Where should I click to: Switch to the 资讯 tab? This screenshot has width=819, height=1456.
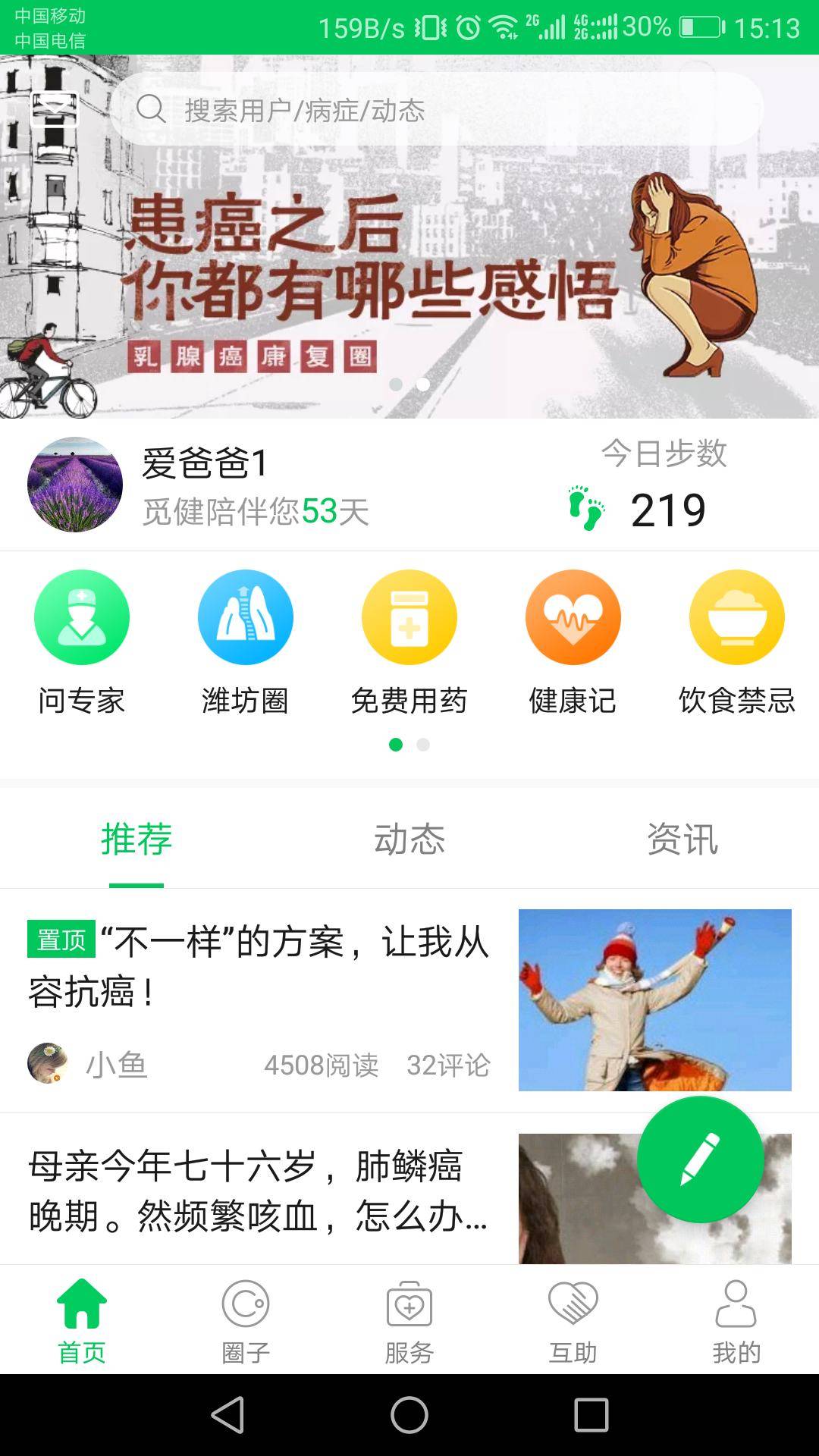(682, 839)
